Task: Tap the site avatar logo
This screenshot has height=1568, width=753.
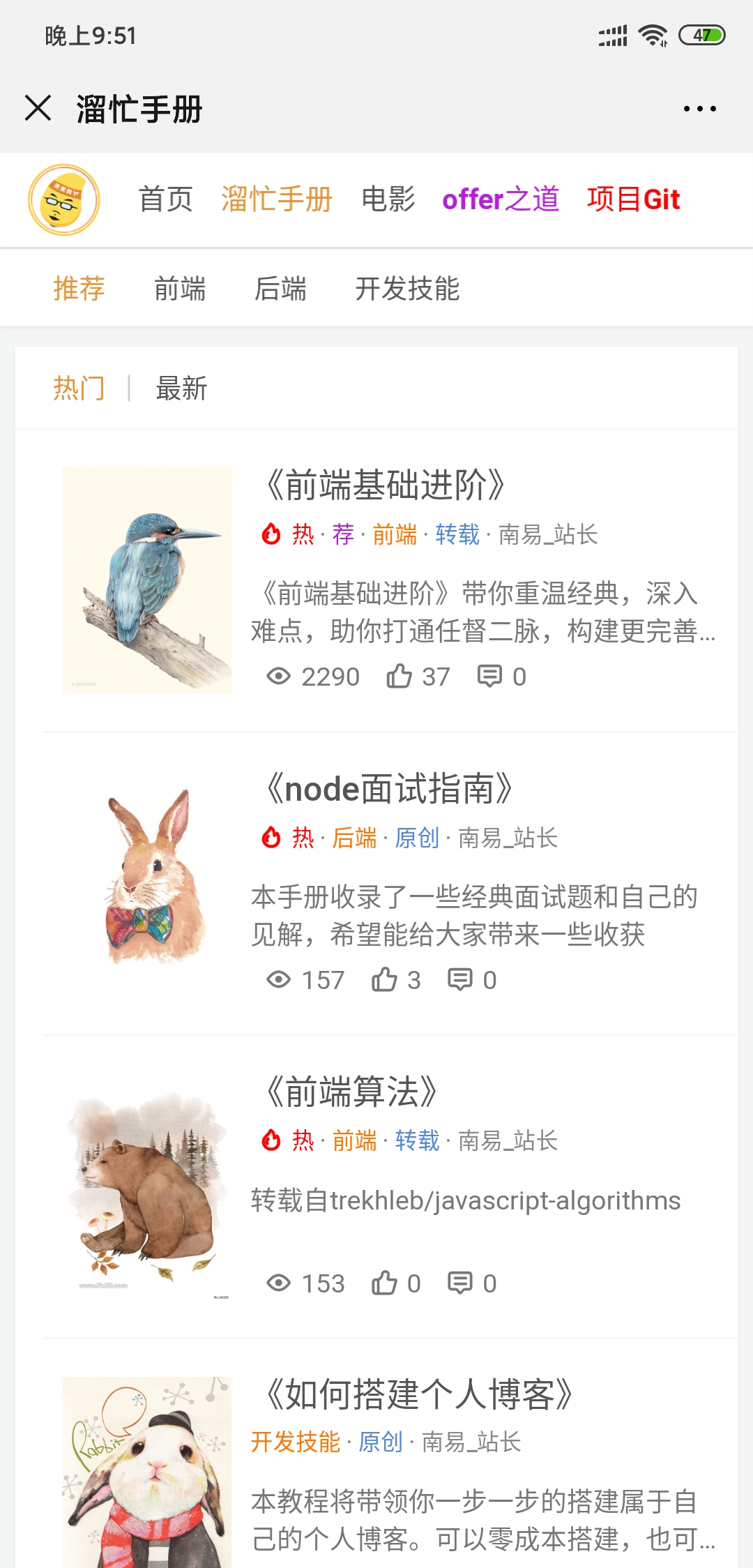Action: (64, 200)
